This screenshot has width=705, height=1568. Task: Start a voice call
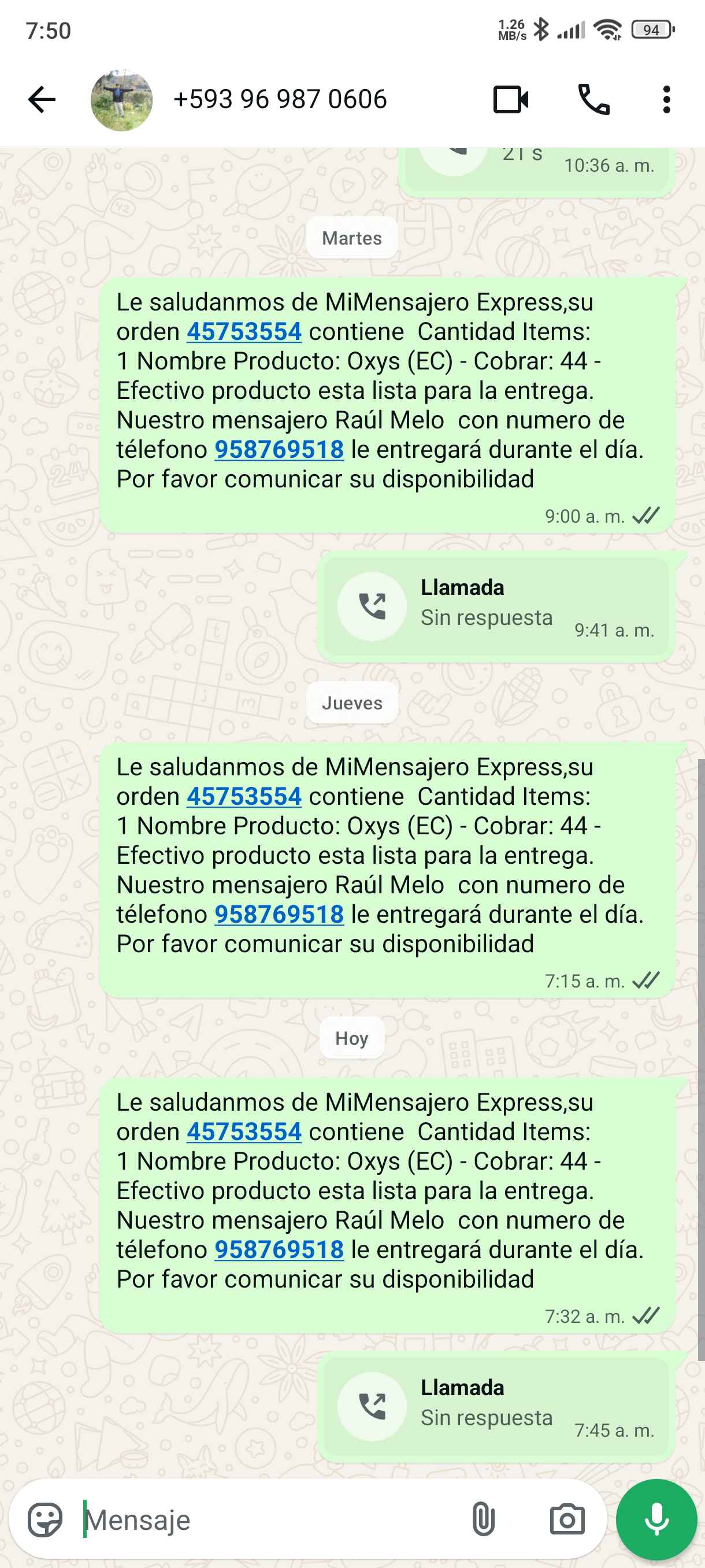click(593, 100)
